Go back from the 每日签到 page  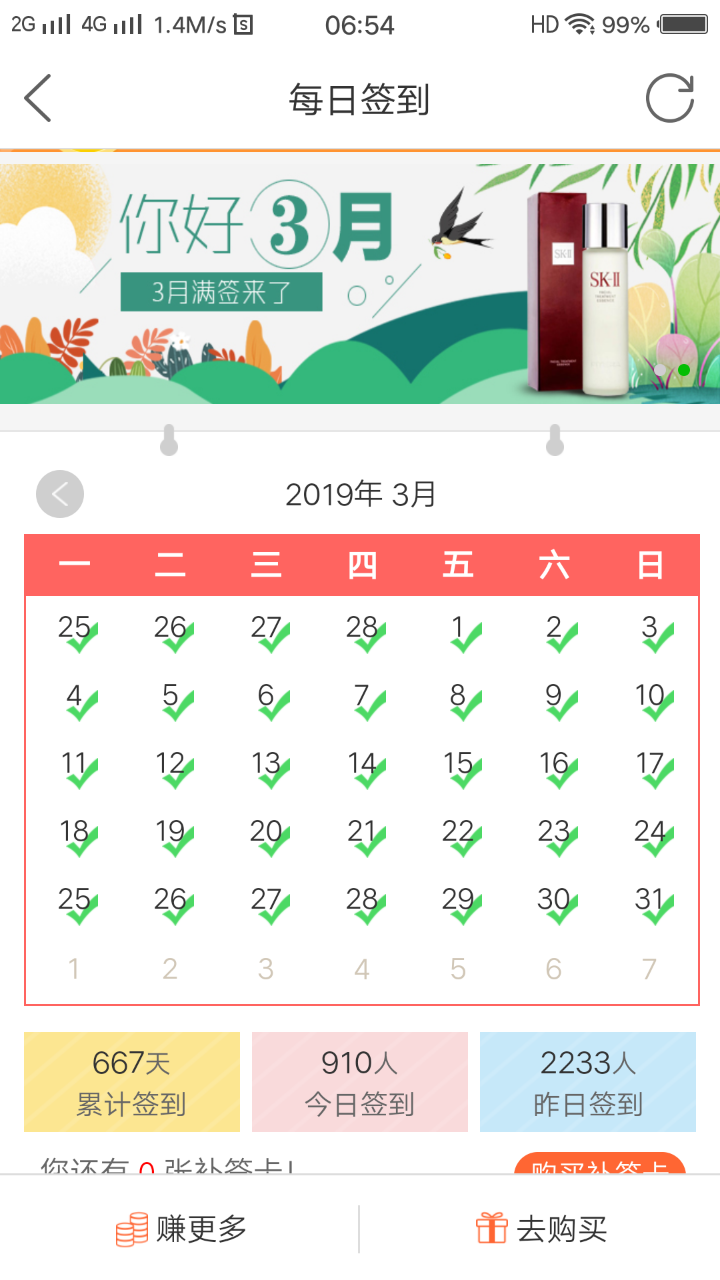coord(38,99)
